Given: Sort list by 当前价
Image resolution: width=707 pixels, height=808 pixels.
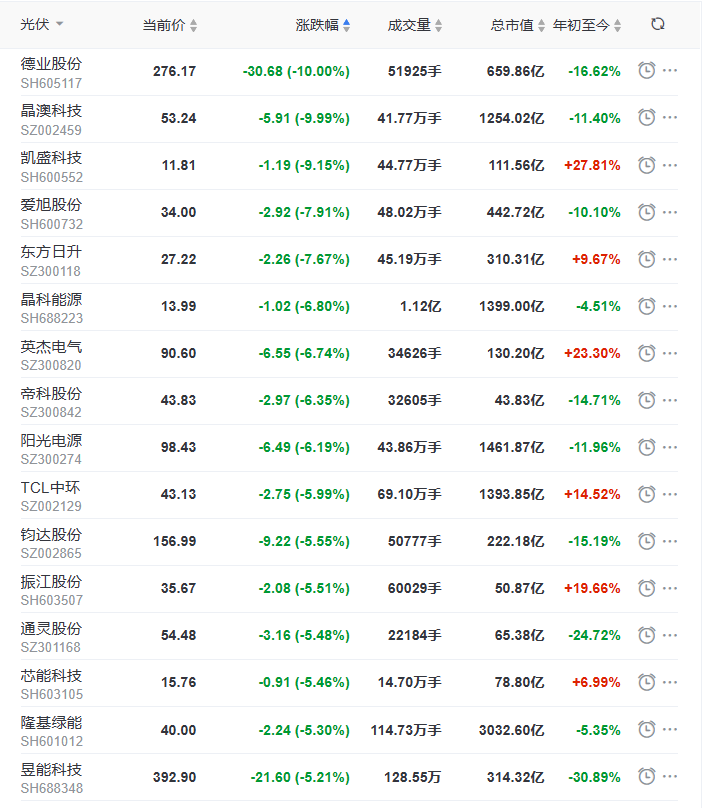Looking at the screenshot, I should point(169,25).
